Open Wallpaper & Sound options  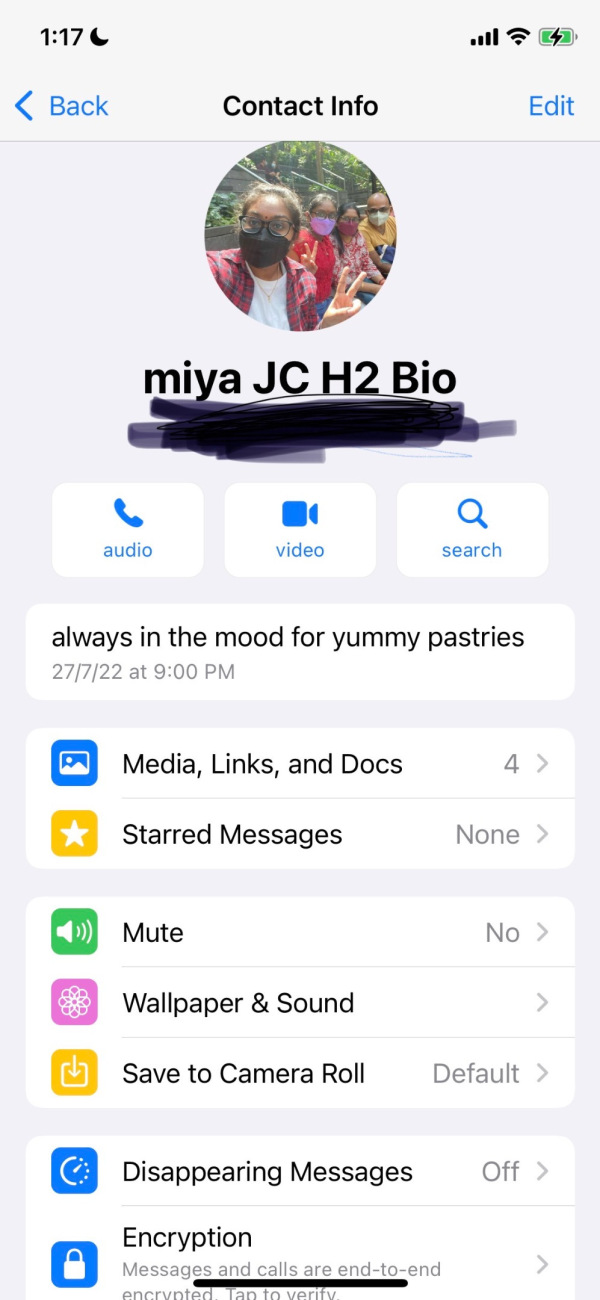[300, 1002]
